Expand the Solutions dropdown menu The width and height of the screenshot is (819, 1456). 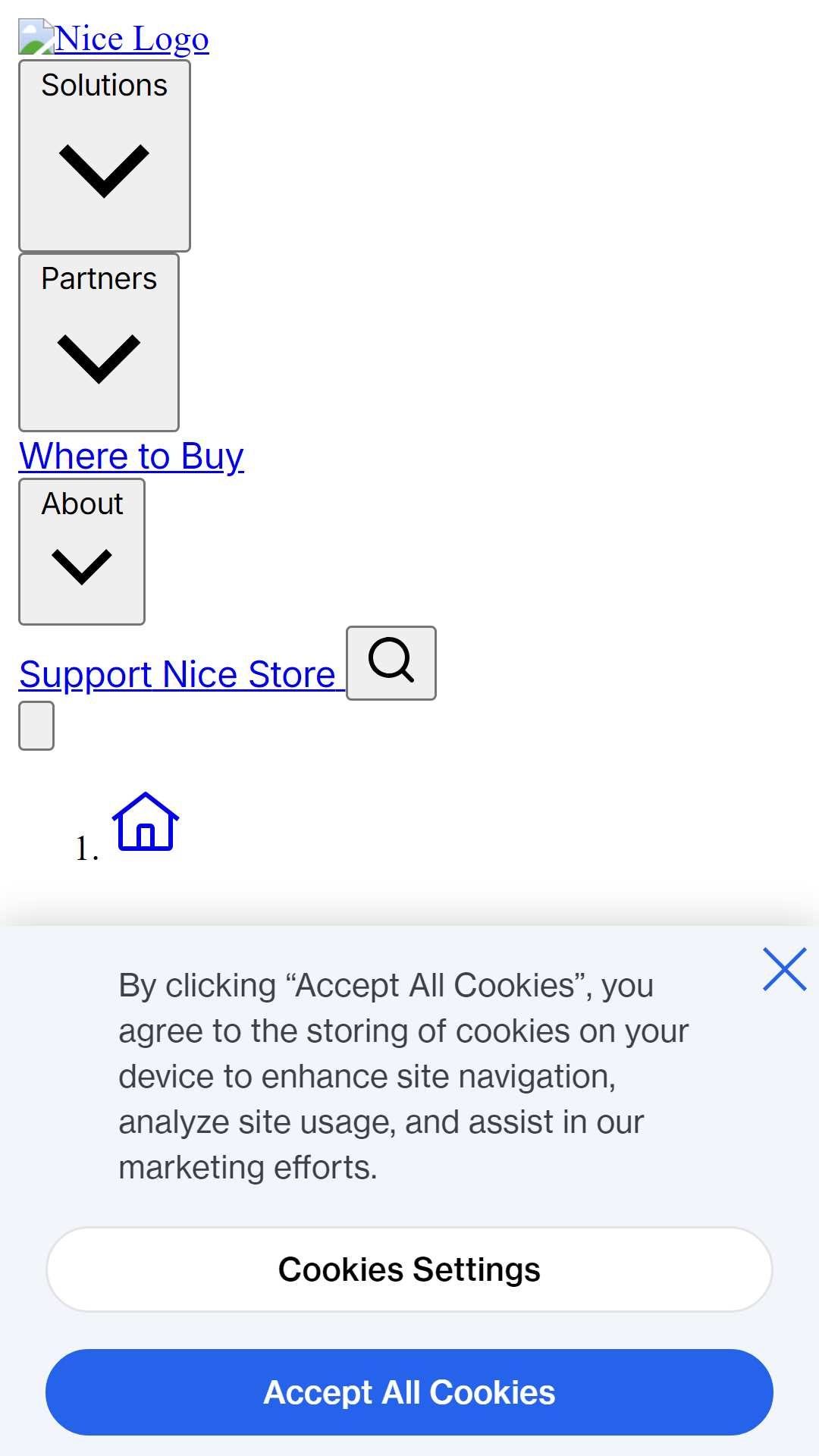click(x=105, y=155)
